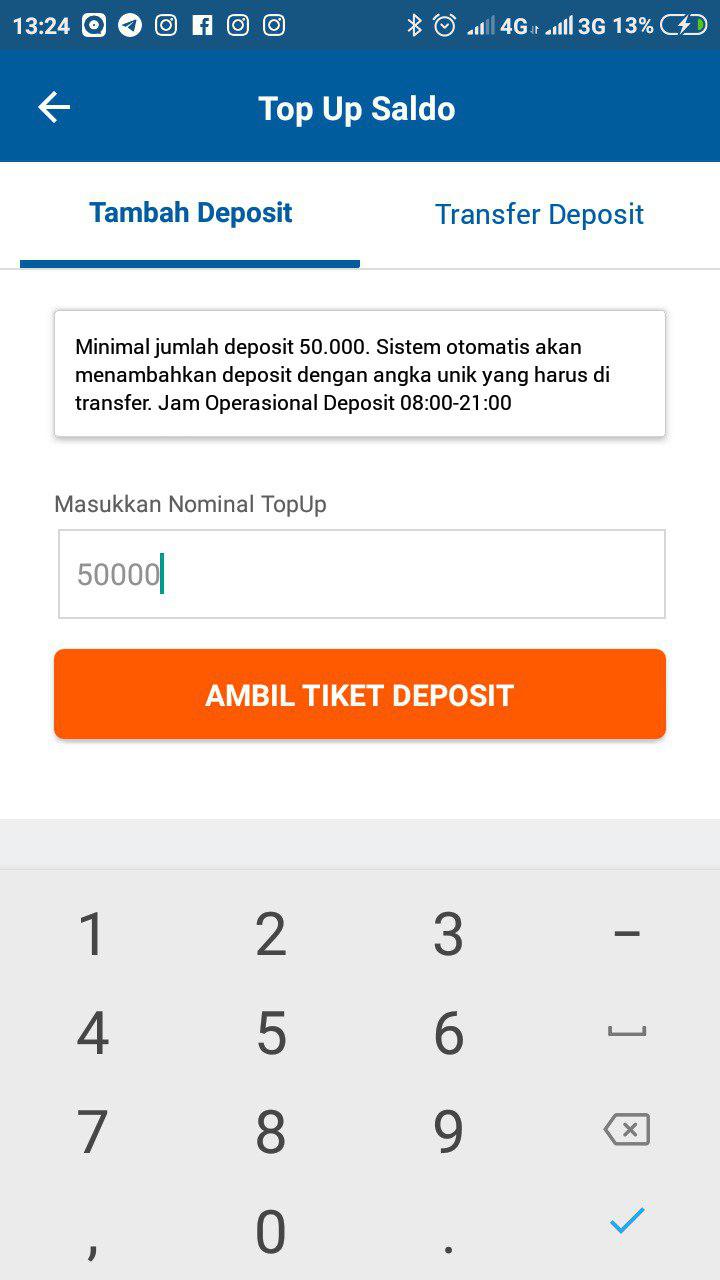Tap the Bluetooth icon in the status bar
The height and width of the screenshot is (1280, 720).
(x=413, y=24)
